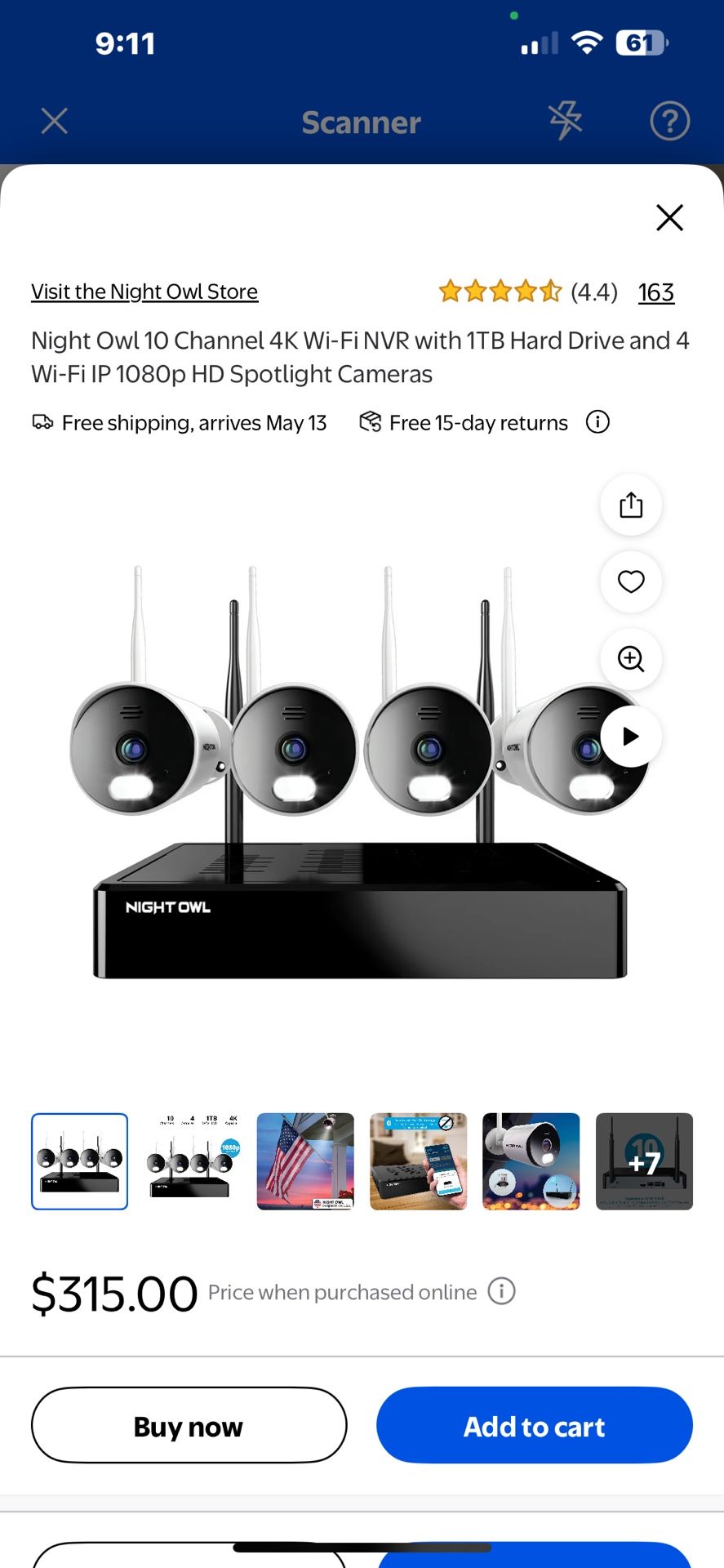Dismiss the product details sheet
Image resolution: width=724 pixels, height=1568 pixels.
click(669, 218)
